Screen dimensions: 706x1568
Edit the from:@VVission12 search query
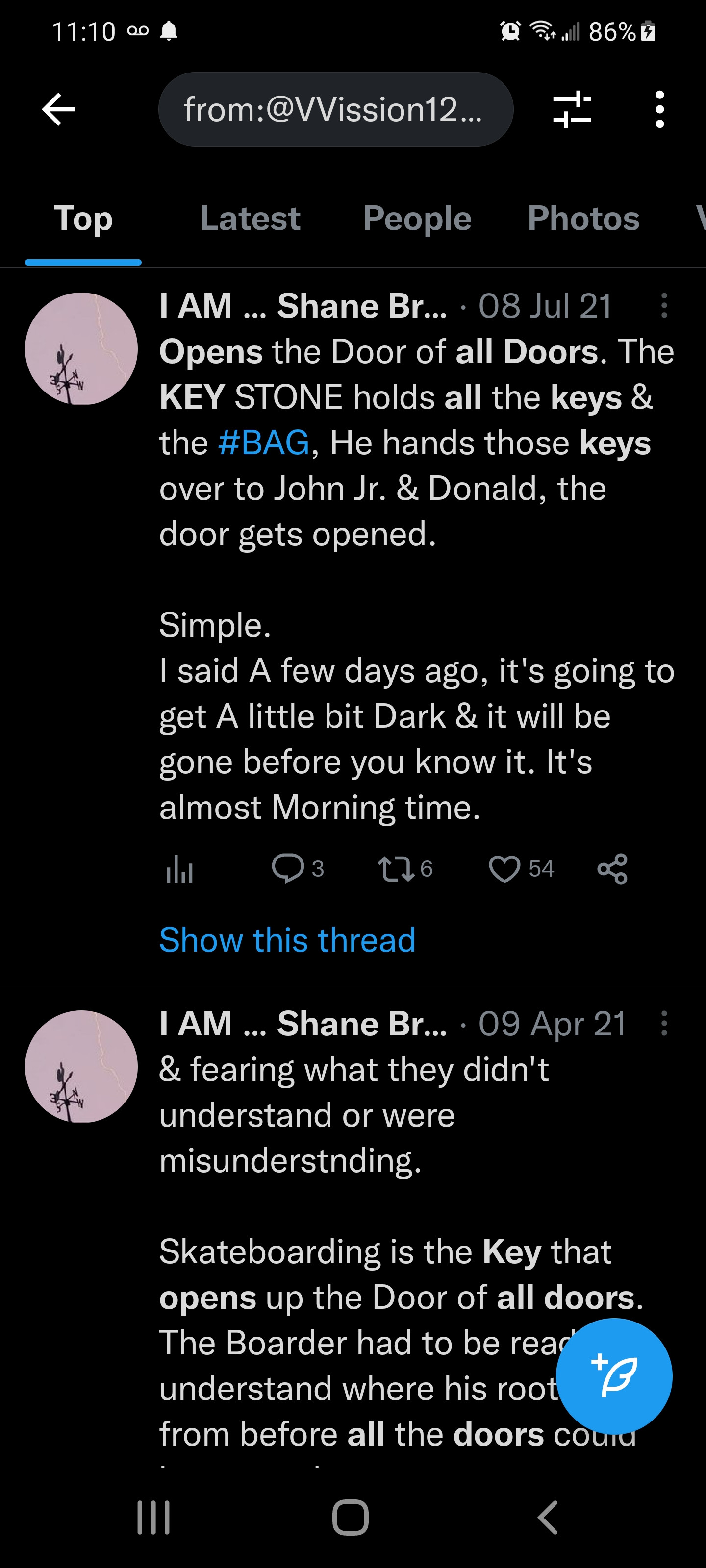click(335, 110)
